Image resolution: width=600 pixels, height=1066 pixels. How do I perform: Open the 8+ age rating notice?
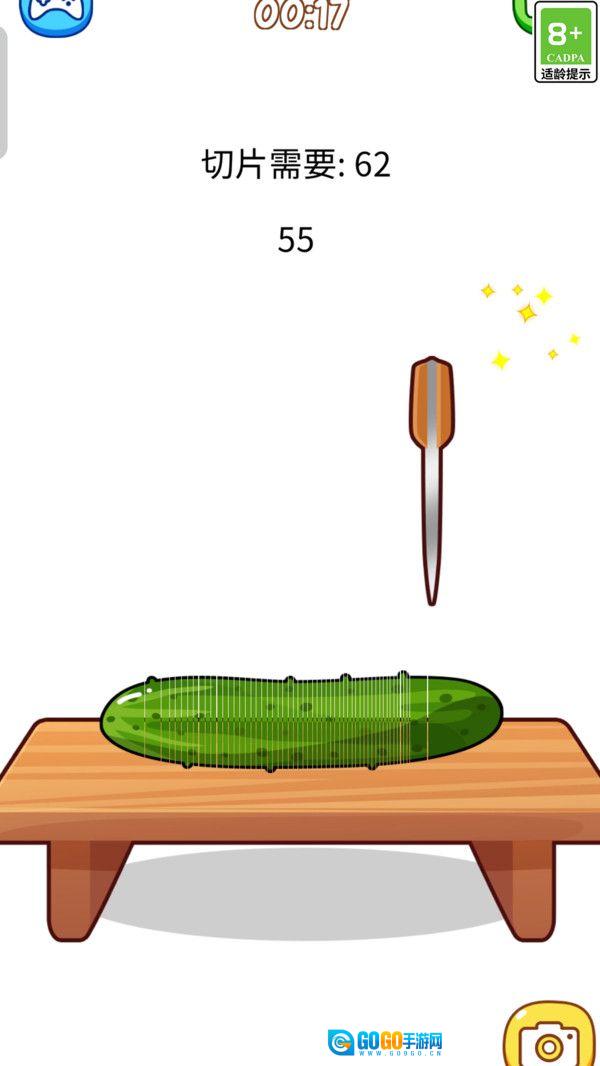click(x=566, y=42)
